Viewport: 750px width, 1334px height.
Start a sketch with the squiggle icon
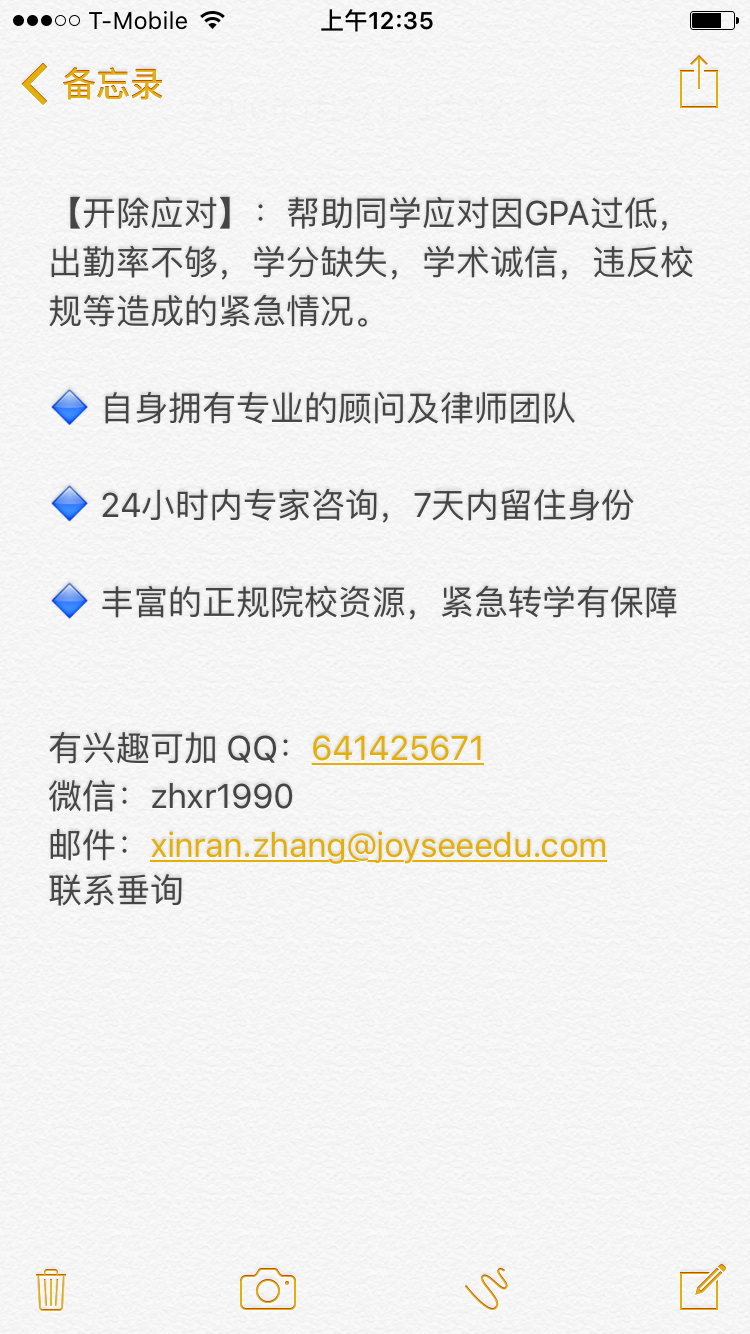coord(486,1288)
